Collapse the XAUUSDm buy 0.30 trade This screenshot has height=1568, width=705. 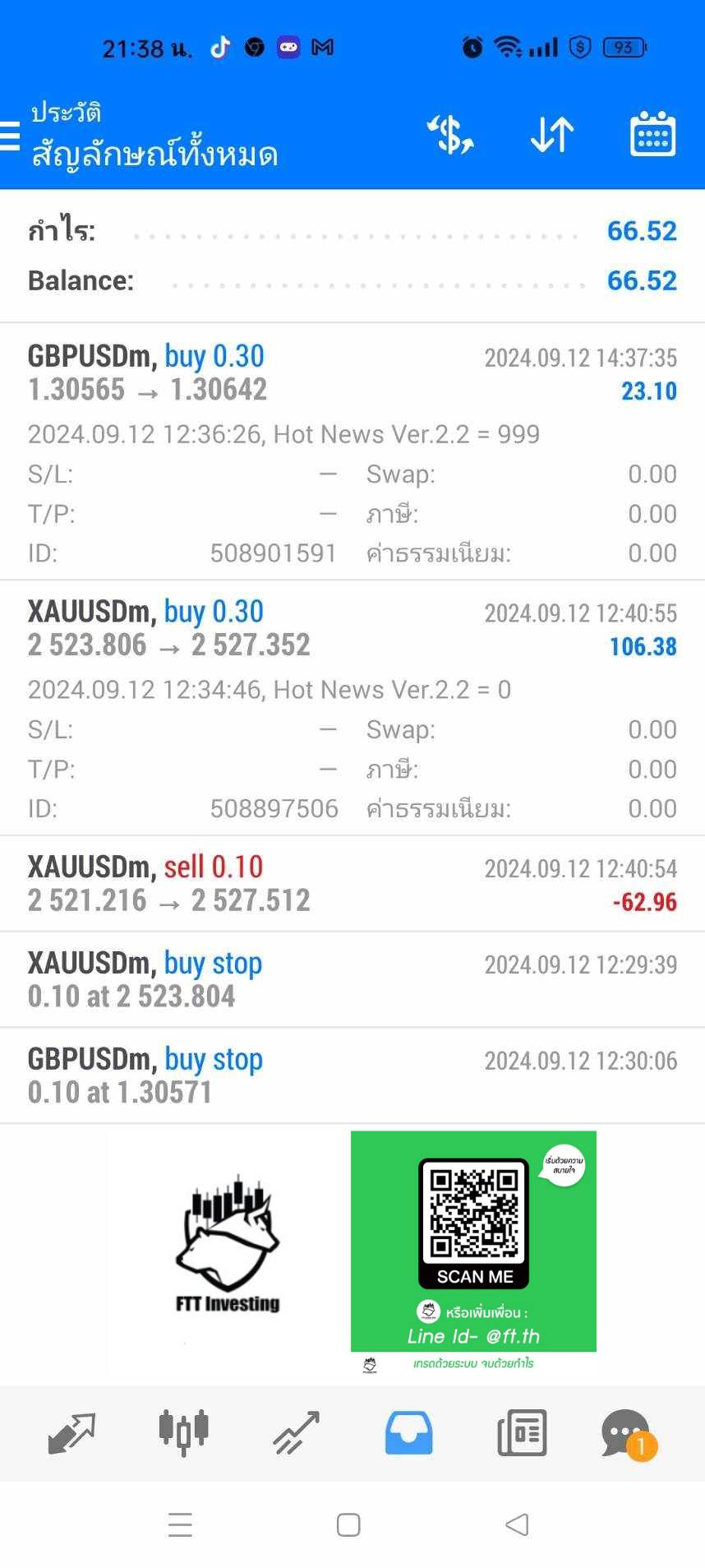(x=352, y=708)
